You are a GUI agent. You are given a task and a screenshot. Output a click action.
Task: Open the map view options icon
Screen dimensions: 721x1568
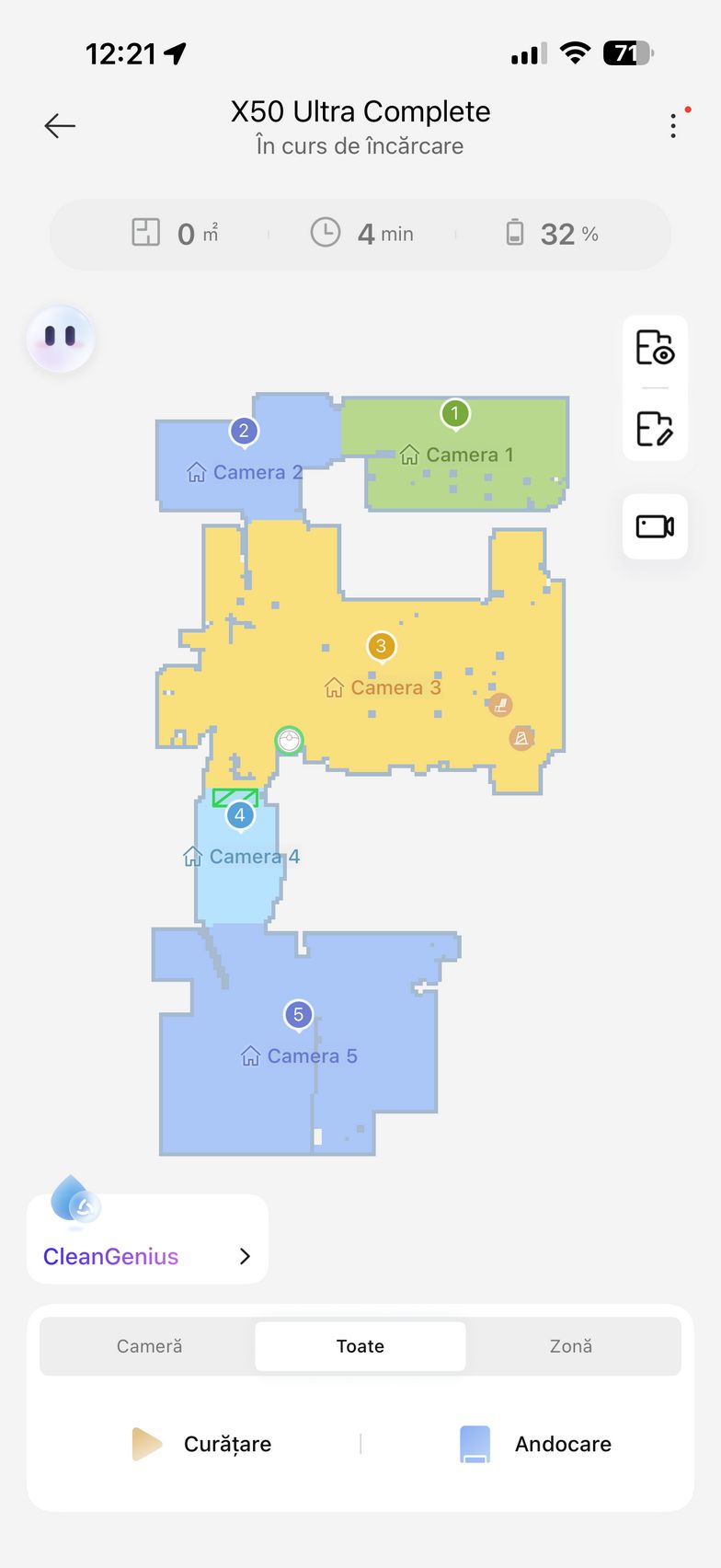point(655,348)
